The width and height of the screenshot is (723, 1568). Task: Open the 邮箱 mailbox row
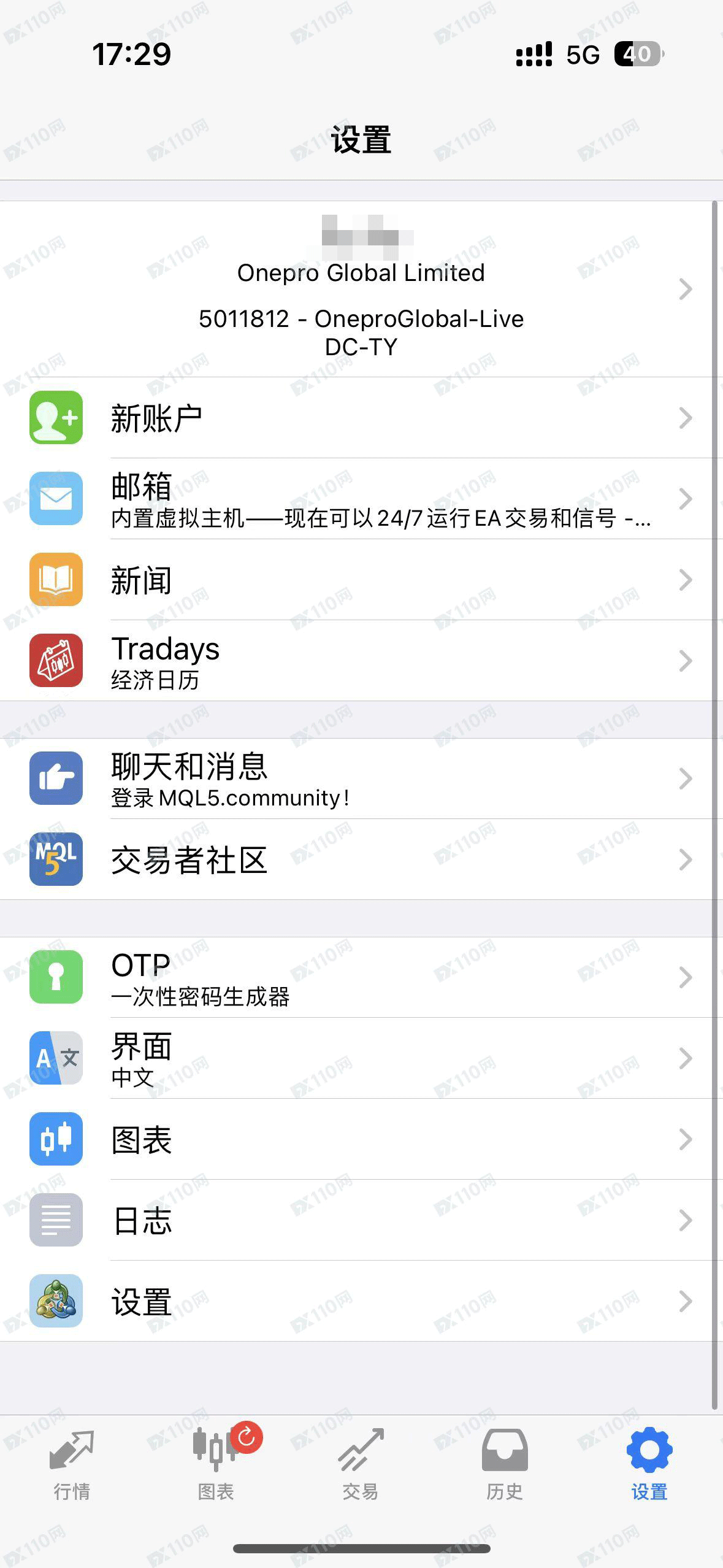358,499
